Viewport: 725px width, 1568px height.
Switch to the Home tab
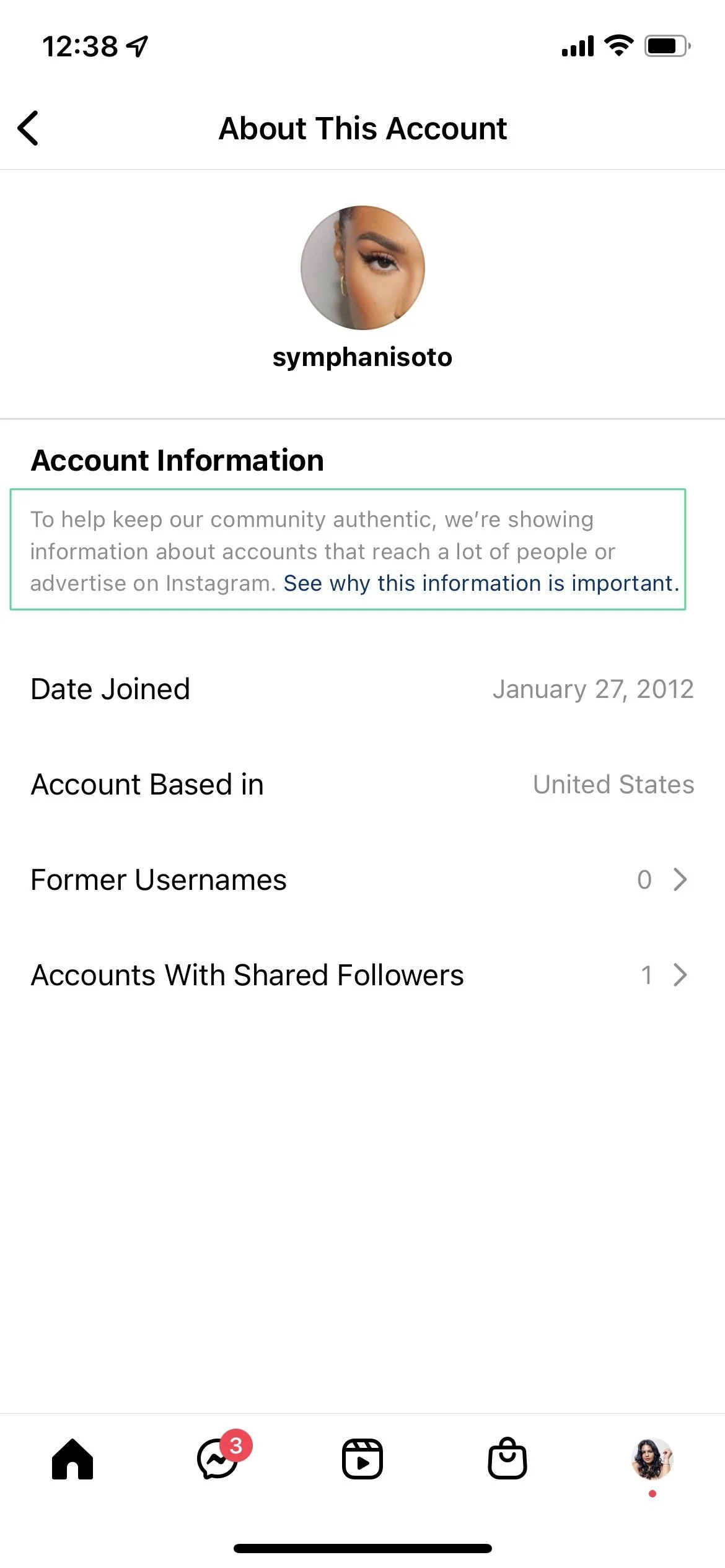pos(72,1459)
